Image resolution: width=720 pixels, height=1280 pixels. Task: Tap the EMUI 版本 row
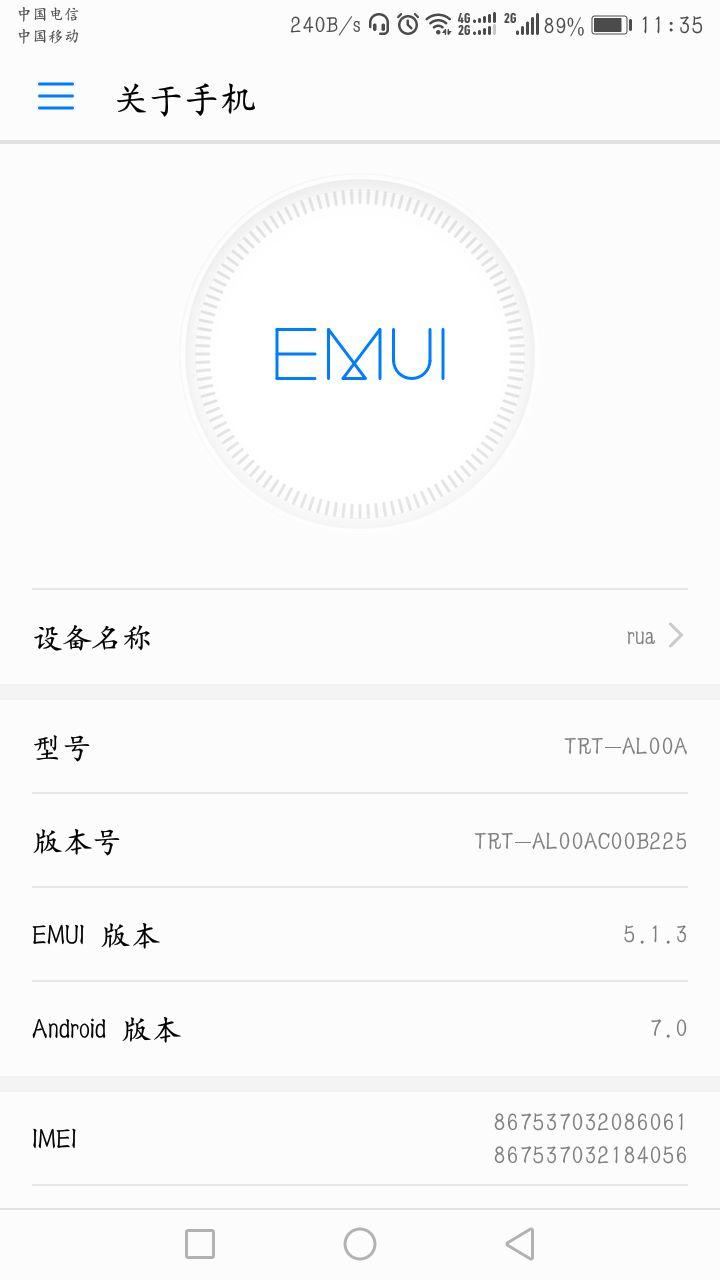pyautogui.click(x=360, y=935)
